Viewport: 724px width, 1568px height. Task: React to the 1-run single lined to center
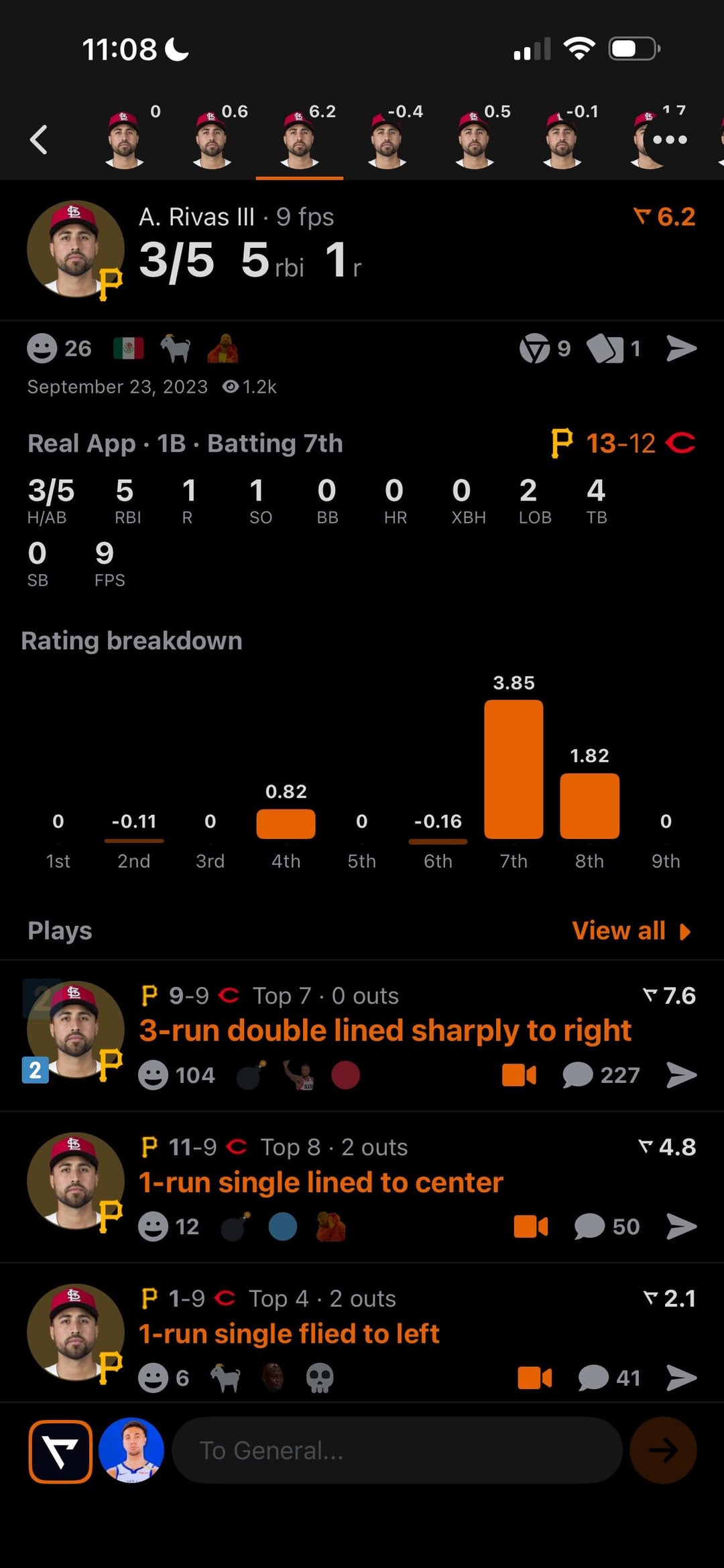pyautogui.click(x=153, y=1226)
